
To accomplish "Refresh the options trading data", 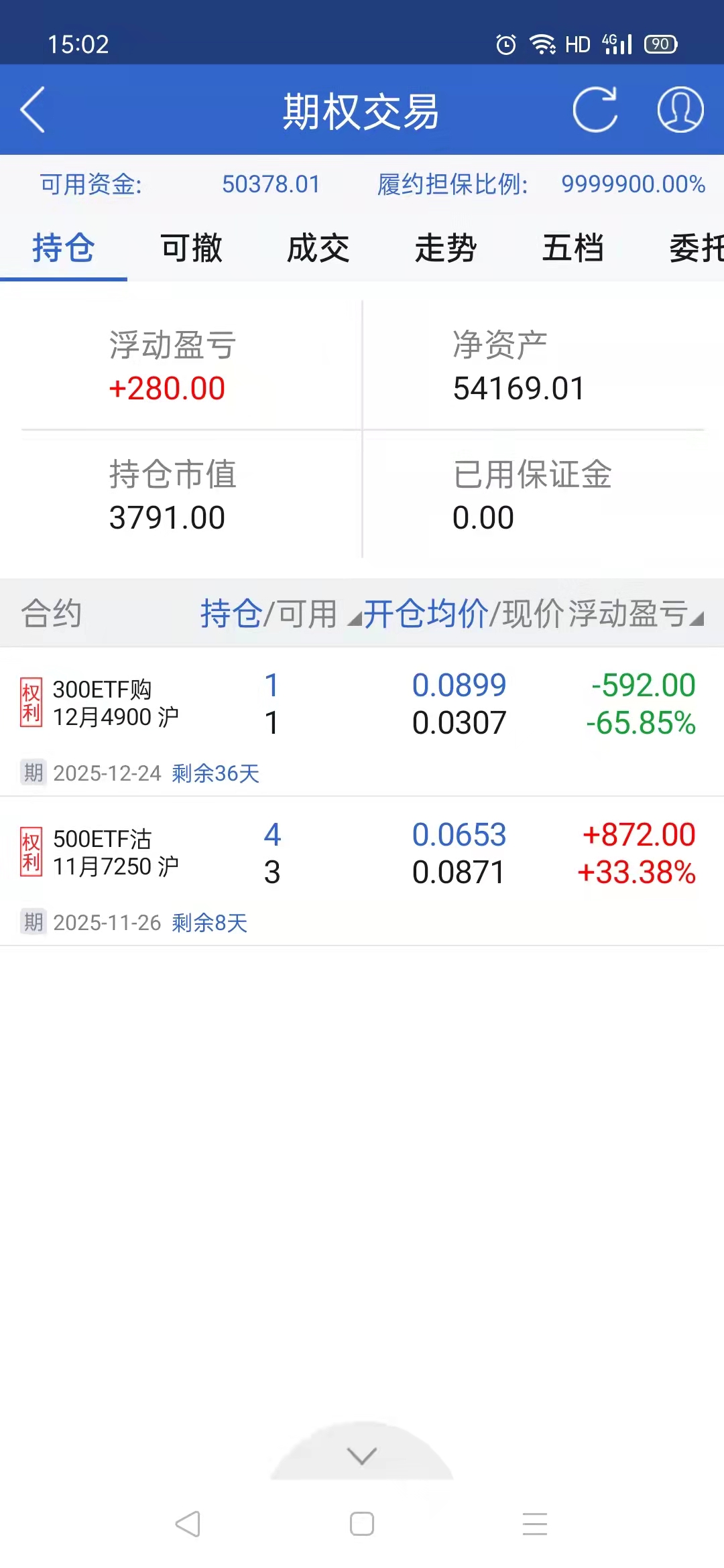I will (595, 110).
